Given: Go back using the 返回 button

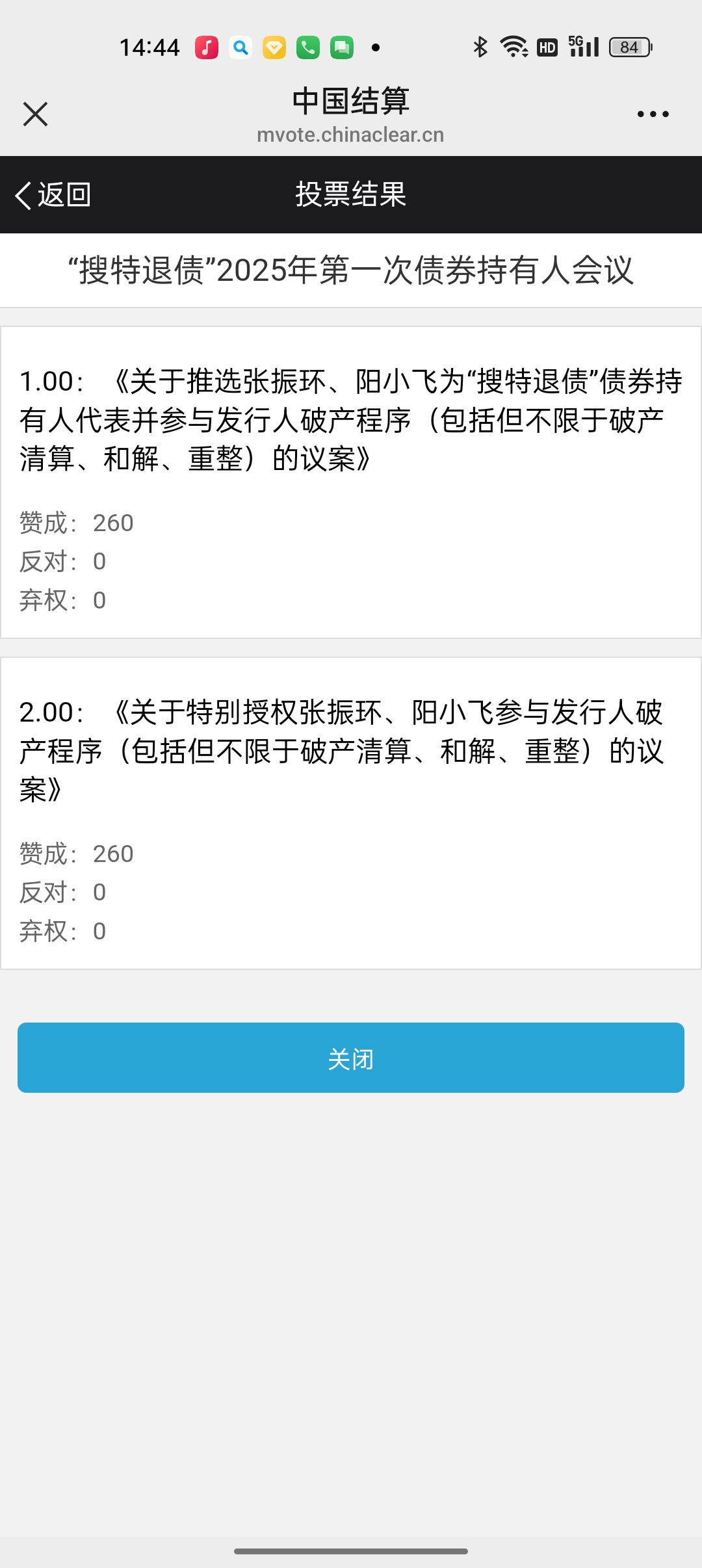Looking at the screenshot, I should (x=53, y=195).
